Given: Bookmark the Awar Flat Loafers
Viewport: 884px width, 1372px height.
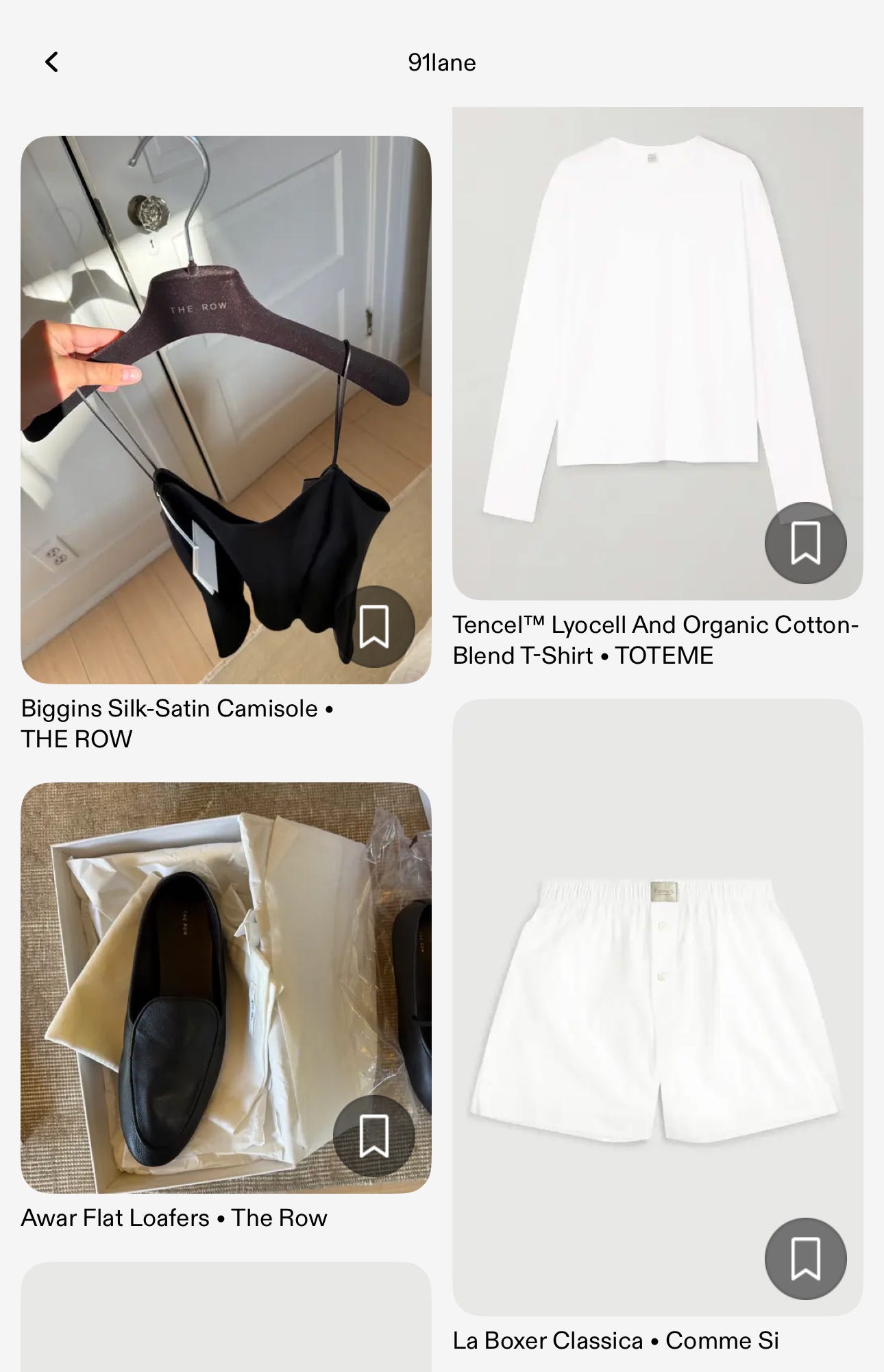Looking at the screenshot, I should 374,1136.
